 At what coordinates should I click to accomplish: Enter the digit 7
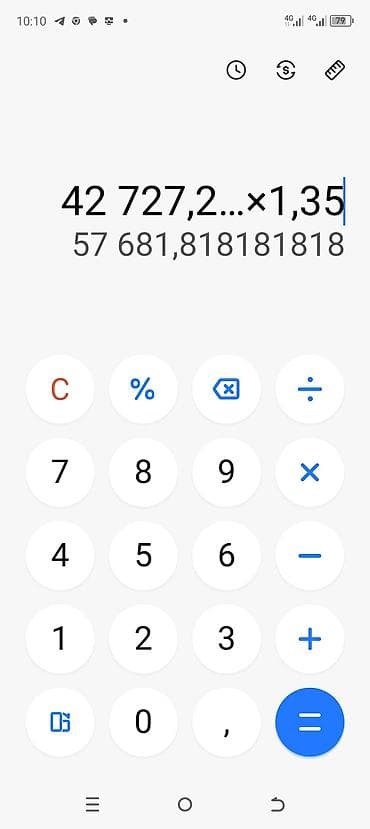tap(60, 473)
